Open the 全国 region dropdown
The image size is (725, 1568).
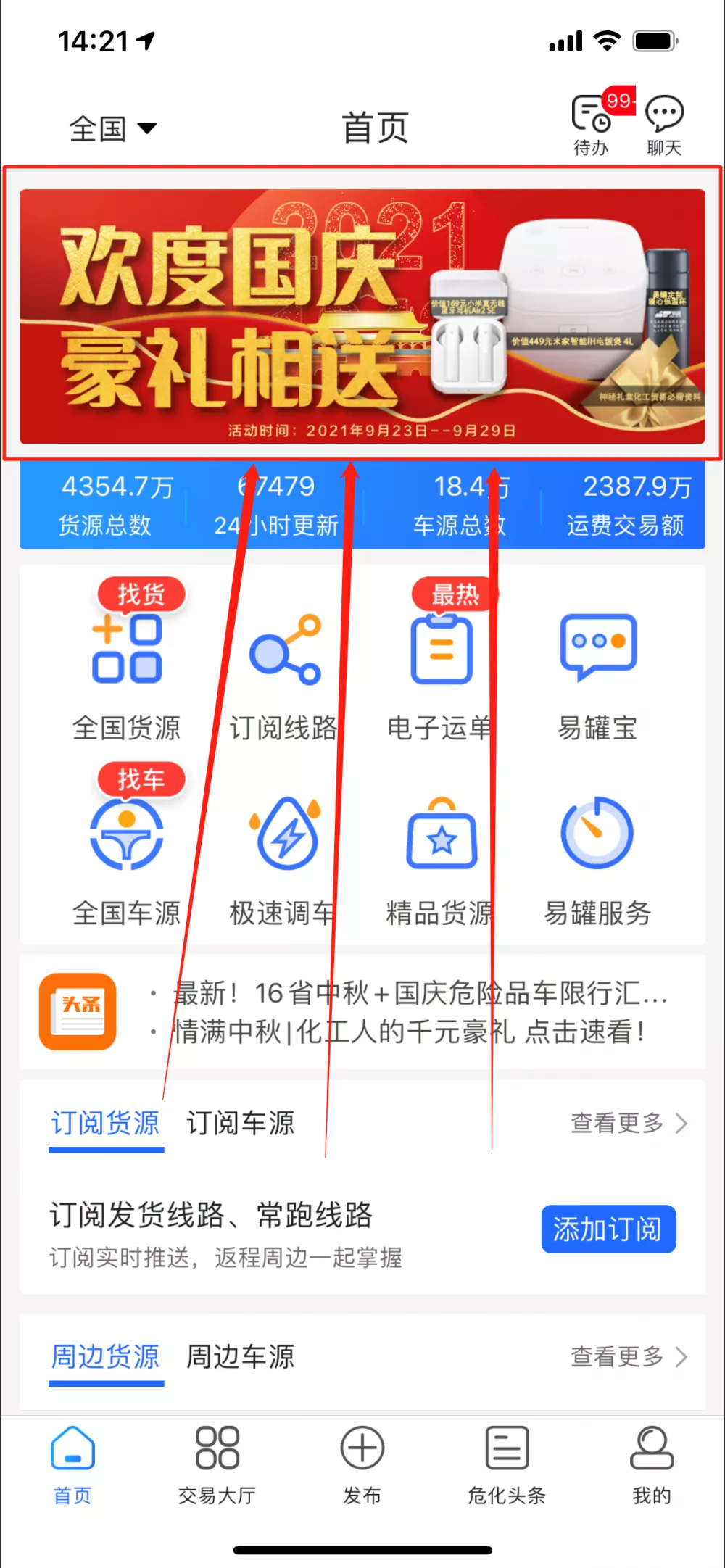112,129
